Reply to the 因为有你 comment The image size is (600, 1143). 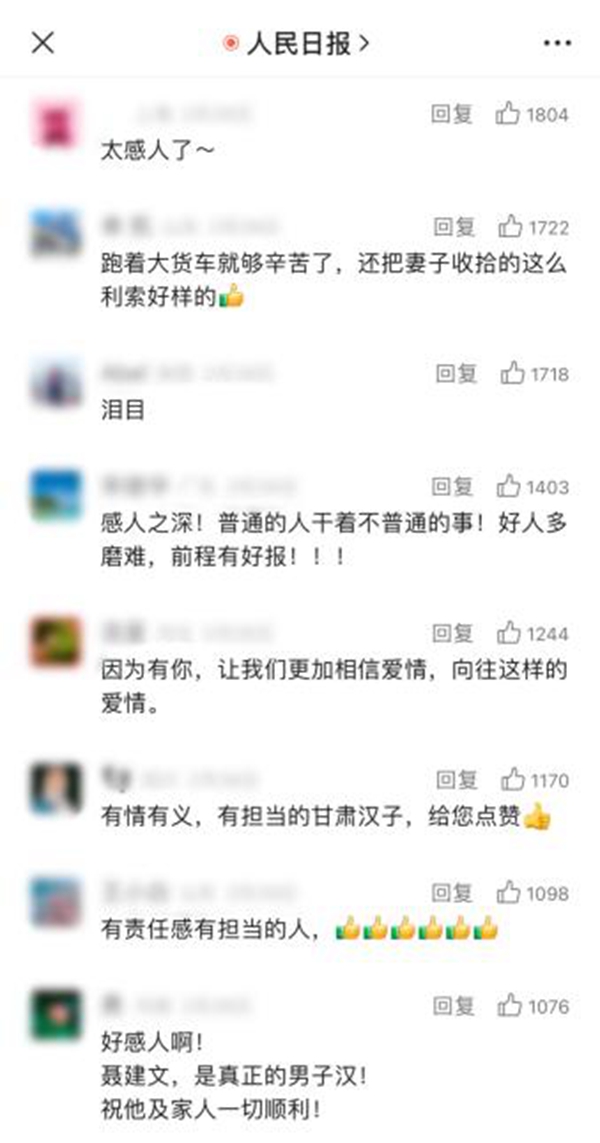[x=452, y=634]
